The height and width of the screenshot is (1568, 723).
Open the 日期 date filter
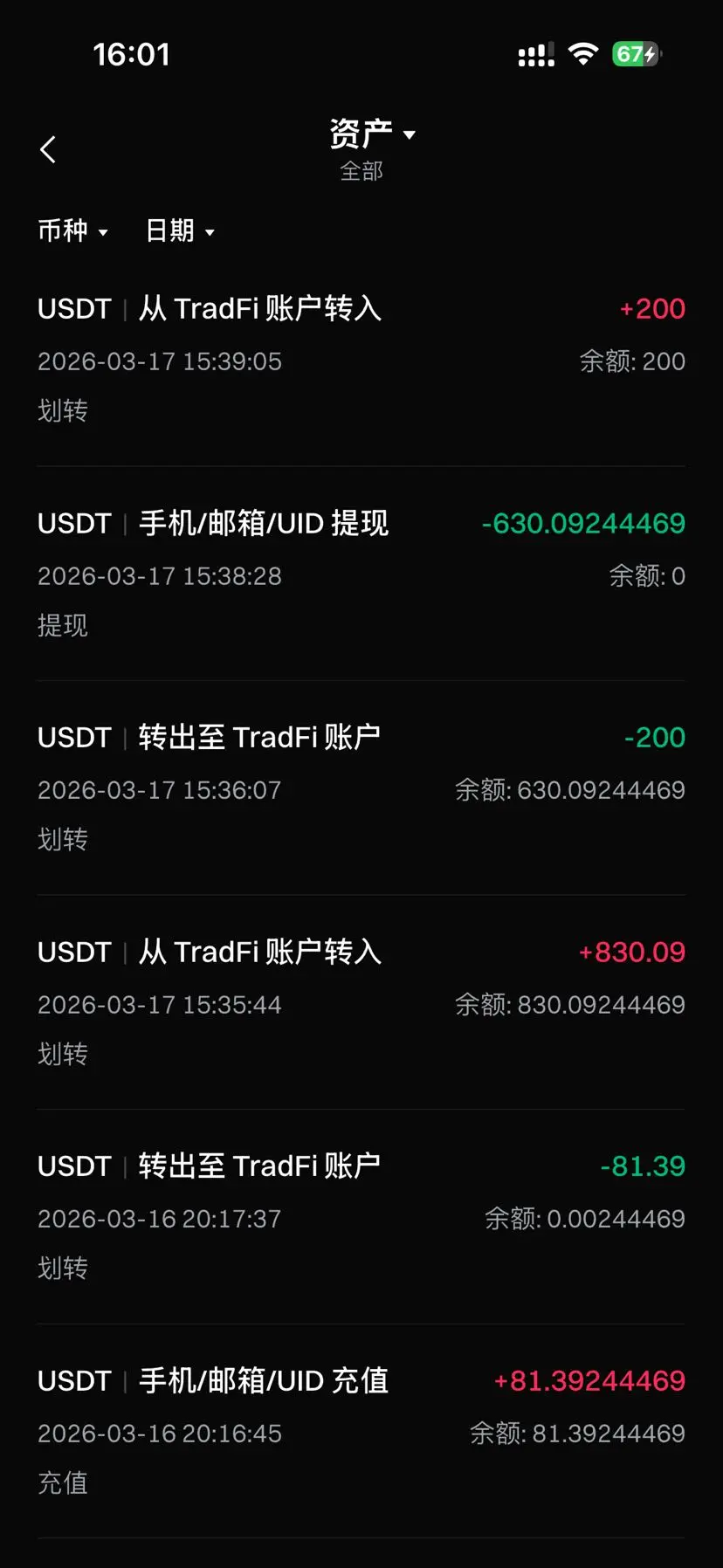click(x=180, y=230)
